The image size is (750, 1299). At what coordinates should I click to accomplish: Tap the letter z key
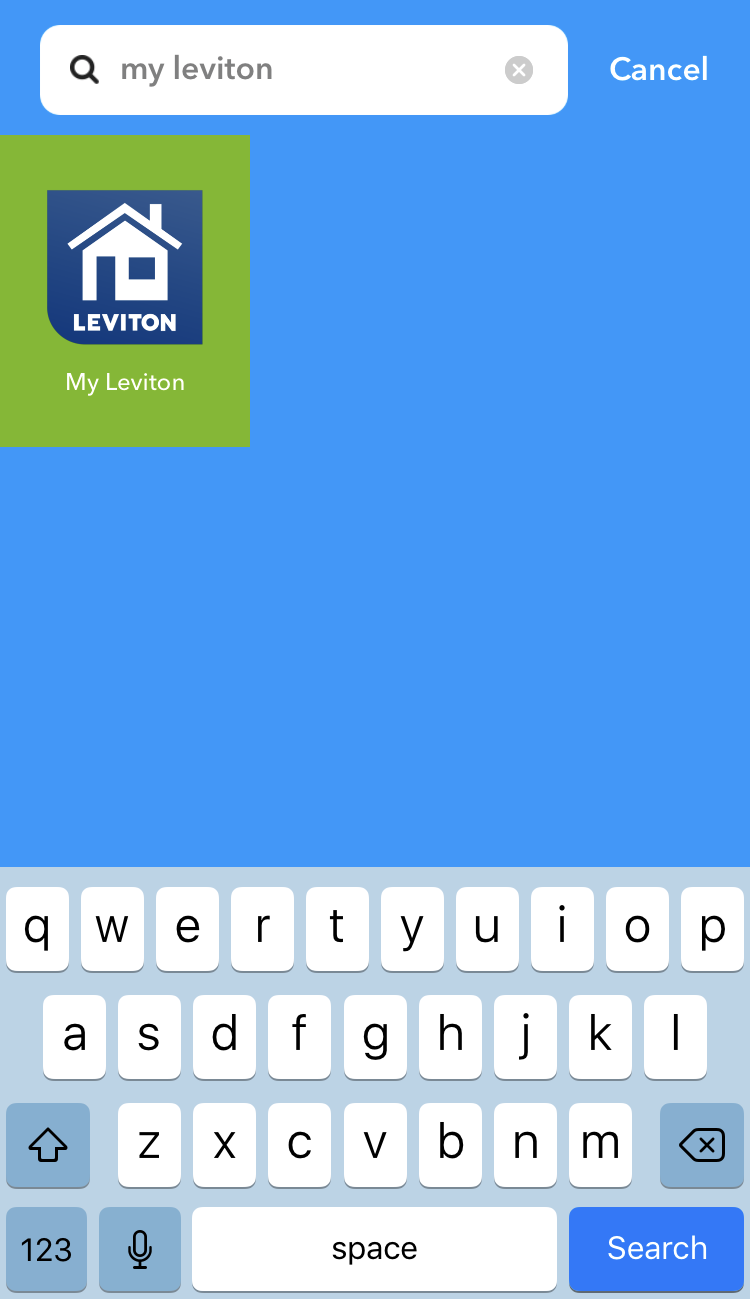click(x=149, y=1145)
